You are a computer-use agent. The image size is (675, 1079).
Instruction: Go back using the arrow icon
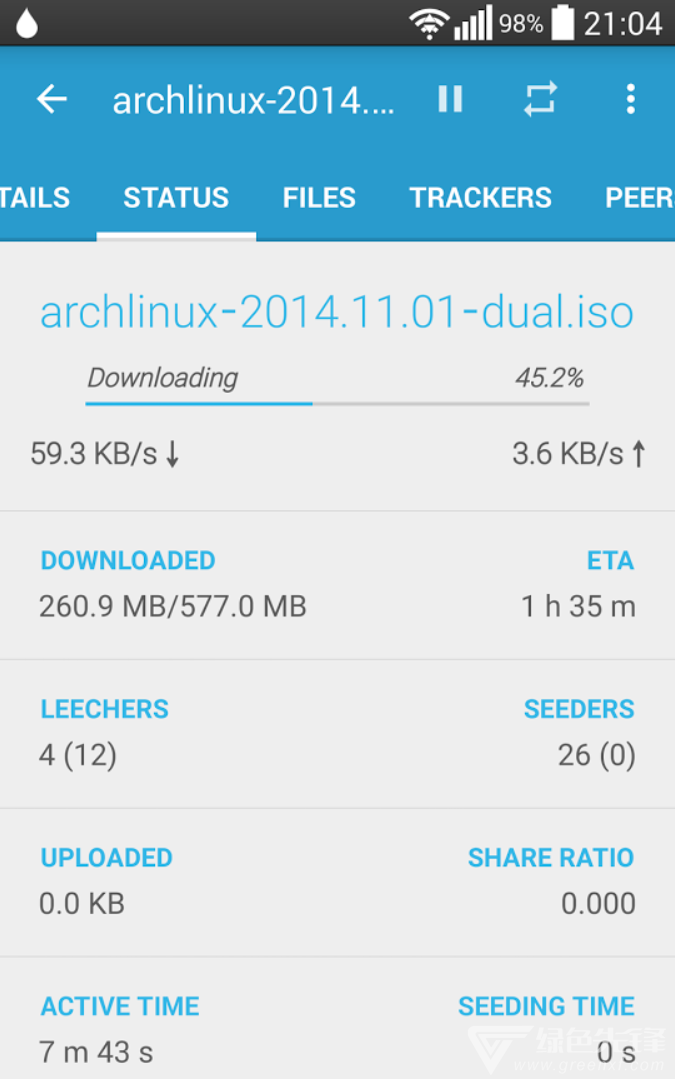click(52, 99)
